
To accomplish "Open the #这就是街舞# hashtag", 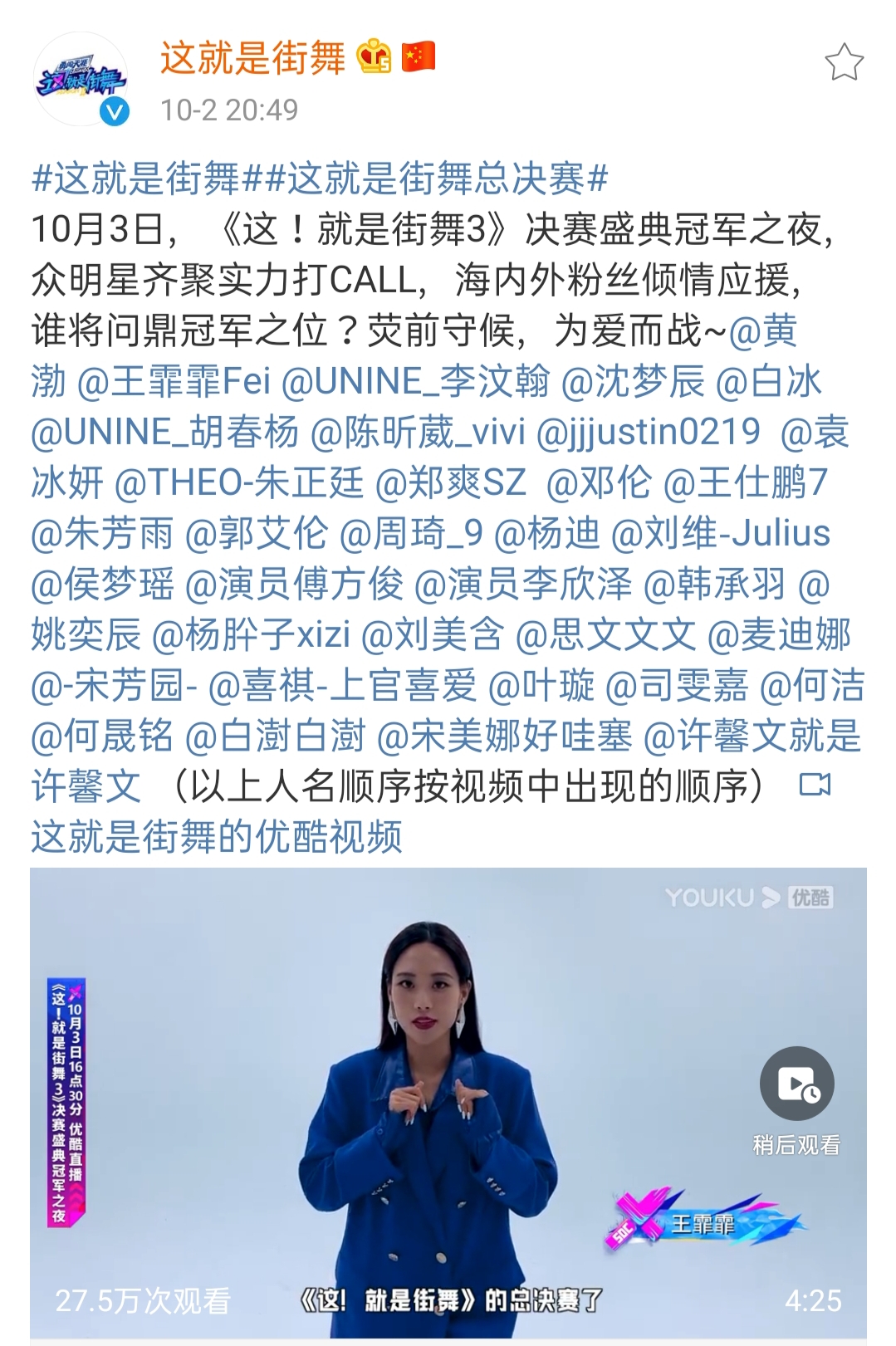I will point(135,178).
